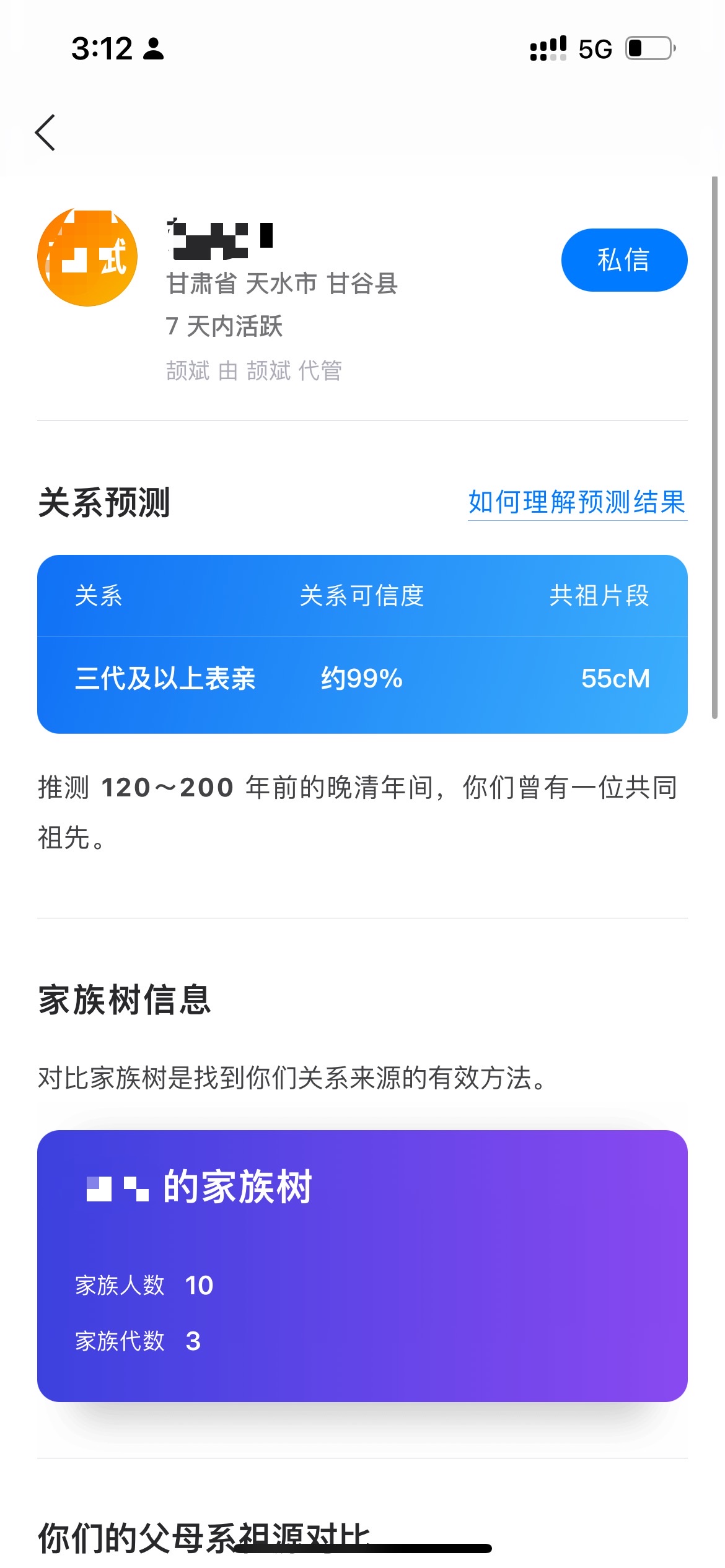The width and height of the screenshot is (725, 1568).
Task: Send a private message via 私信
Action: [x=623, y=260]
